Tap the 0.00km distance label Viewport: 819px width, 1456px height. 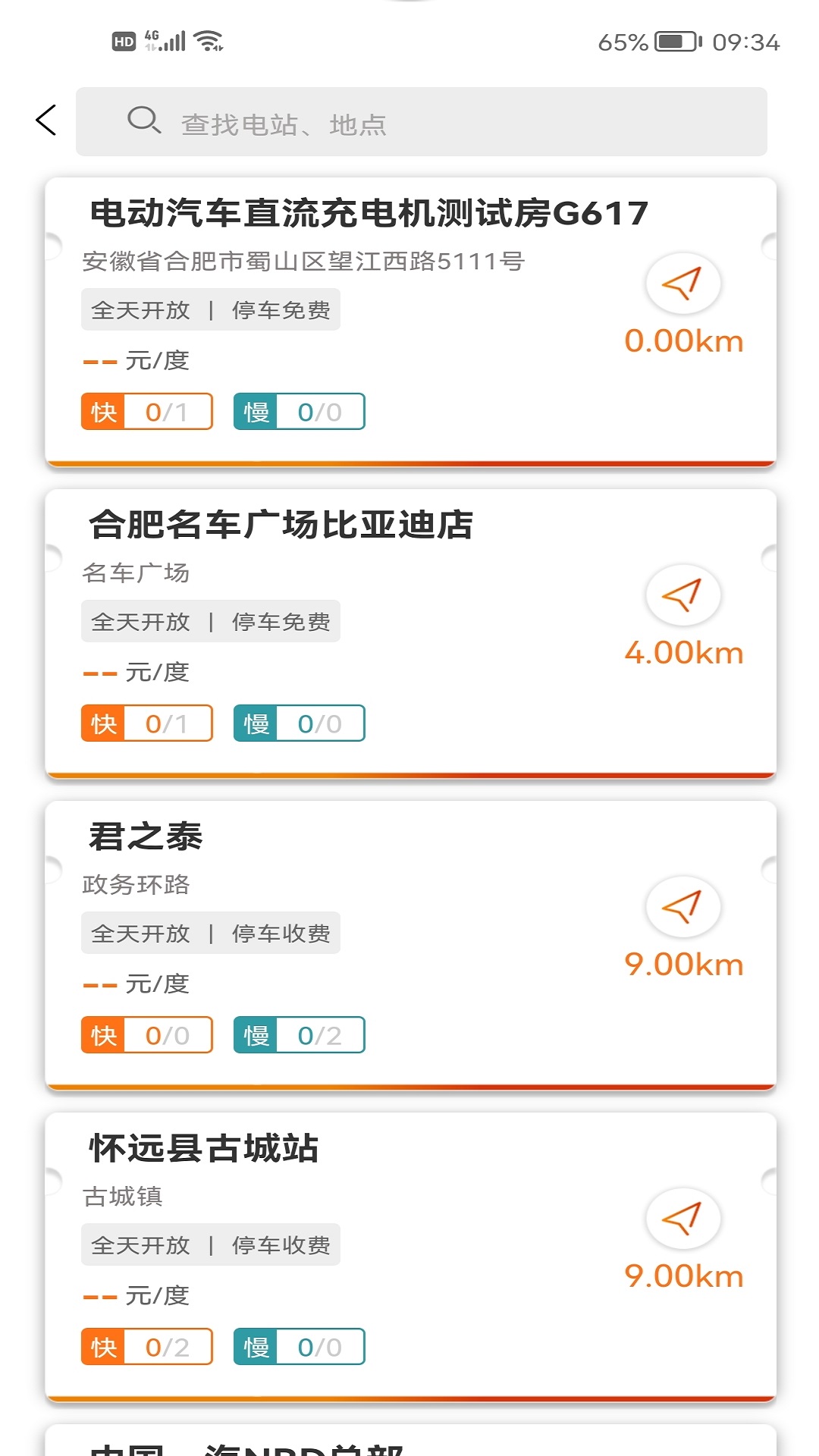(x=685, y=341)
